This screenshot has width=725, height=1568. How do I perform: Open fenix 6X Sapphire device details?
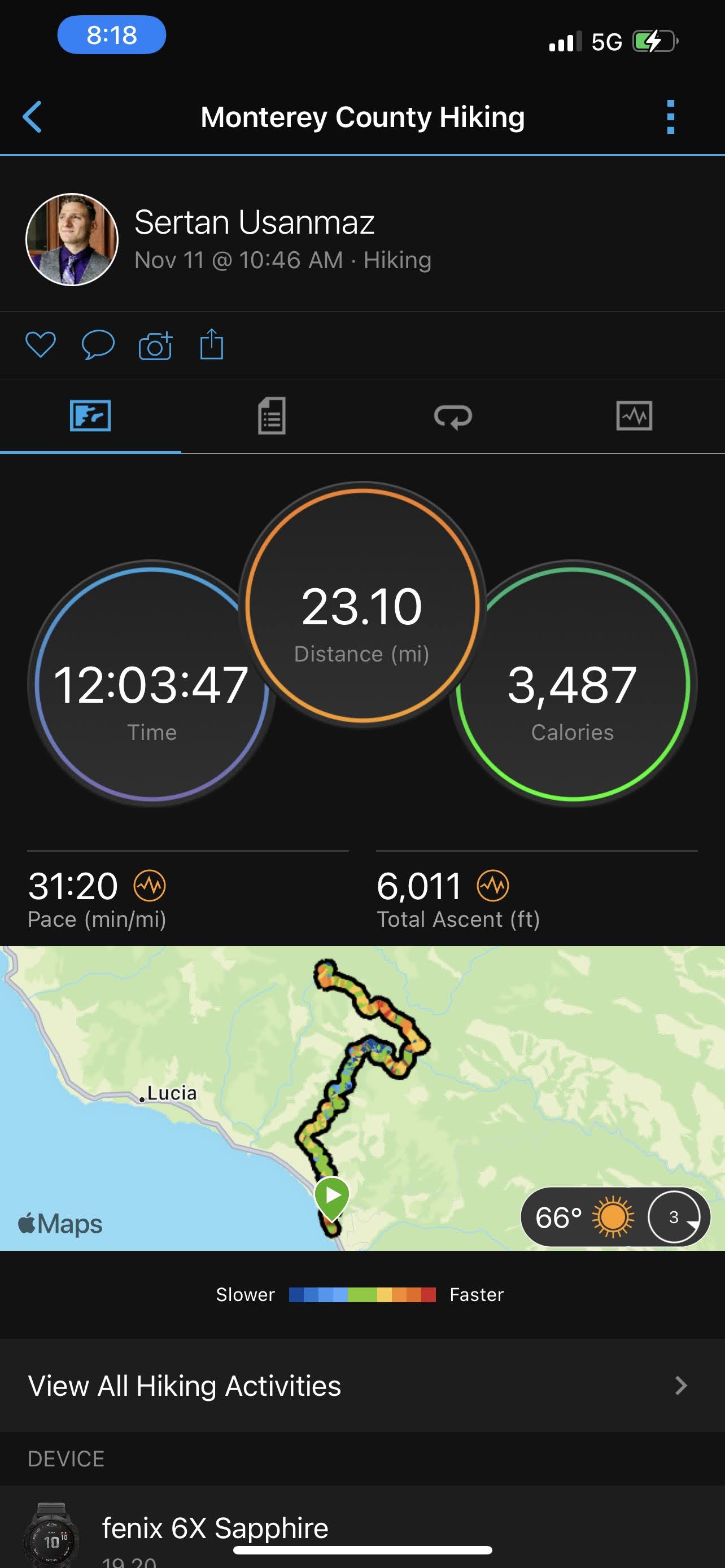coord(215,1528)
